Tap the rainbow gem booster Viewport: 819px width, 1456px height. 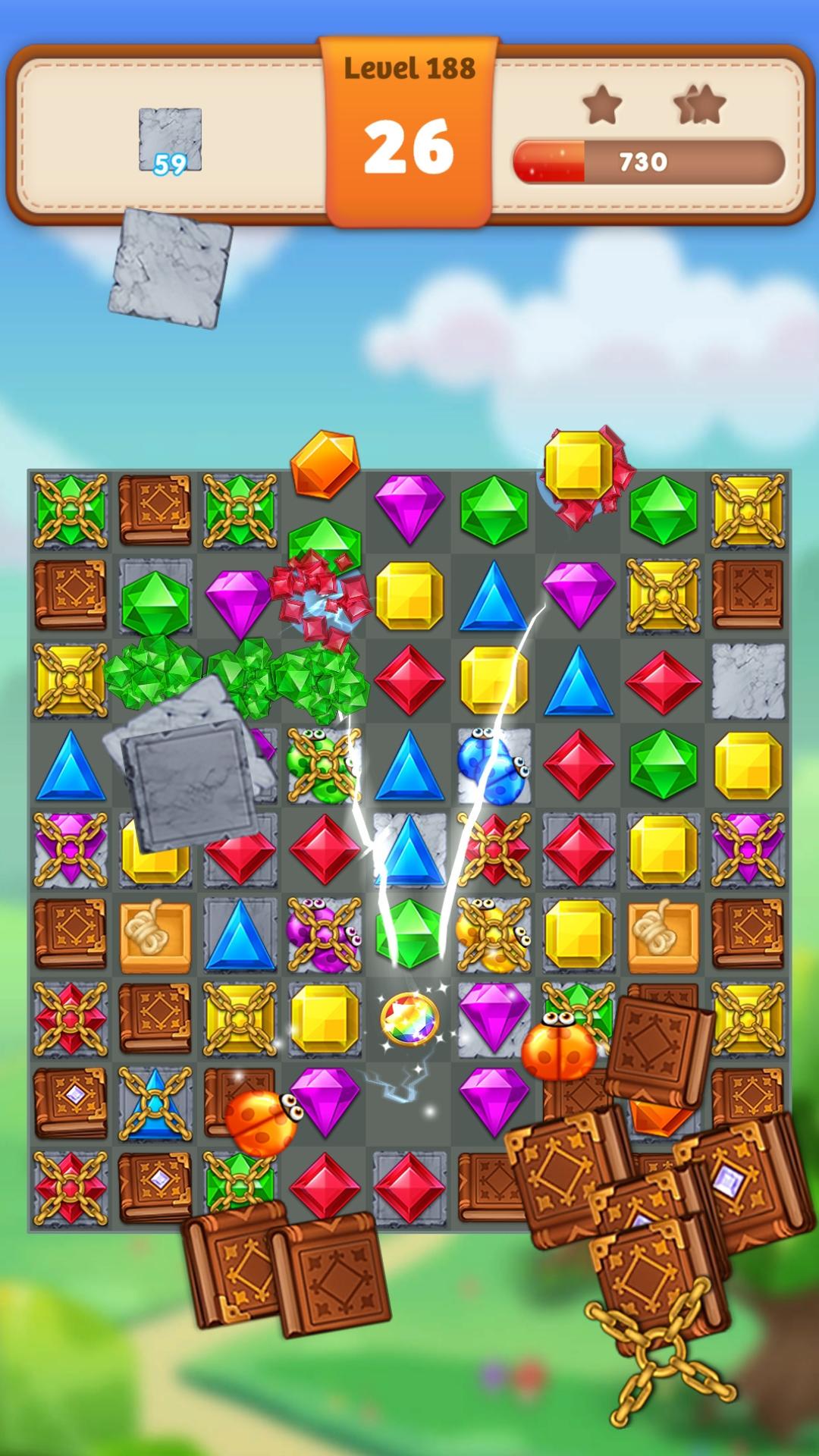(x=409, y=1017)
